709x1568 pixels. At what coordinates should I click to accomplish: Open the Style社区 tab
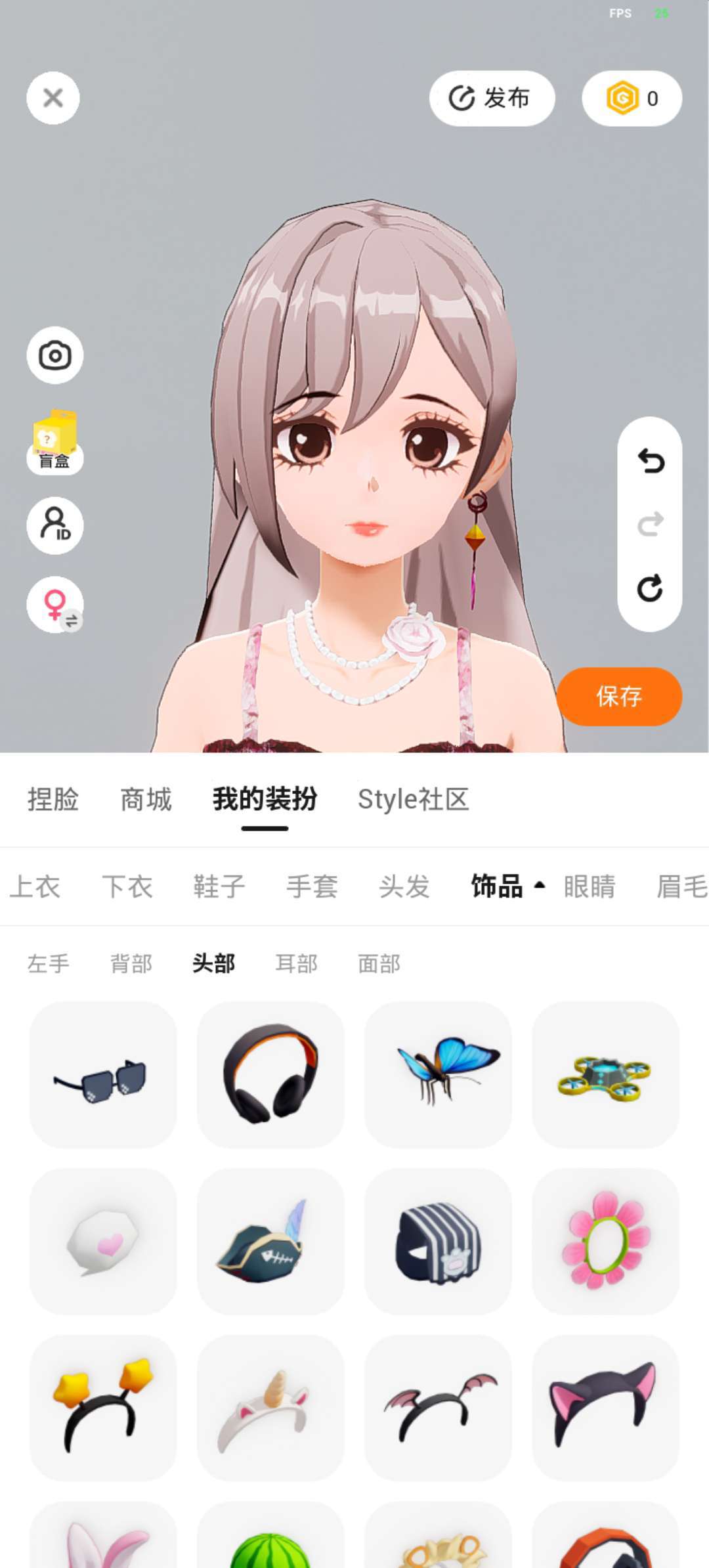(x=414, y=799)
